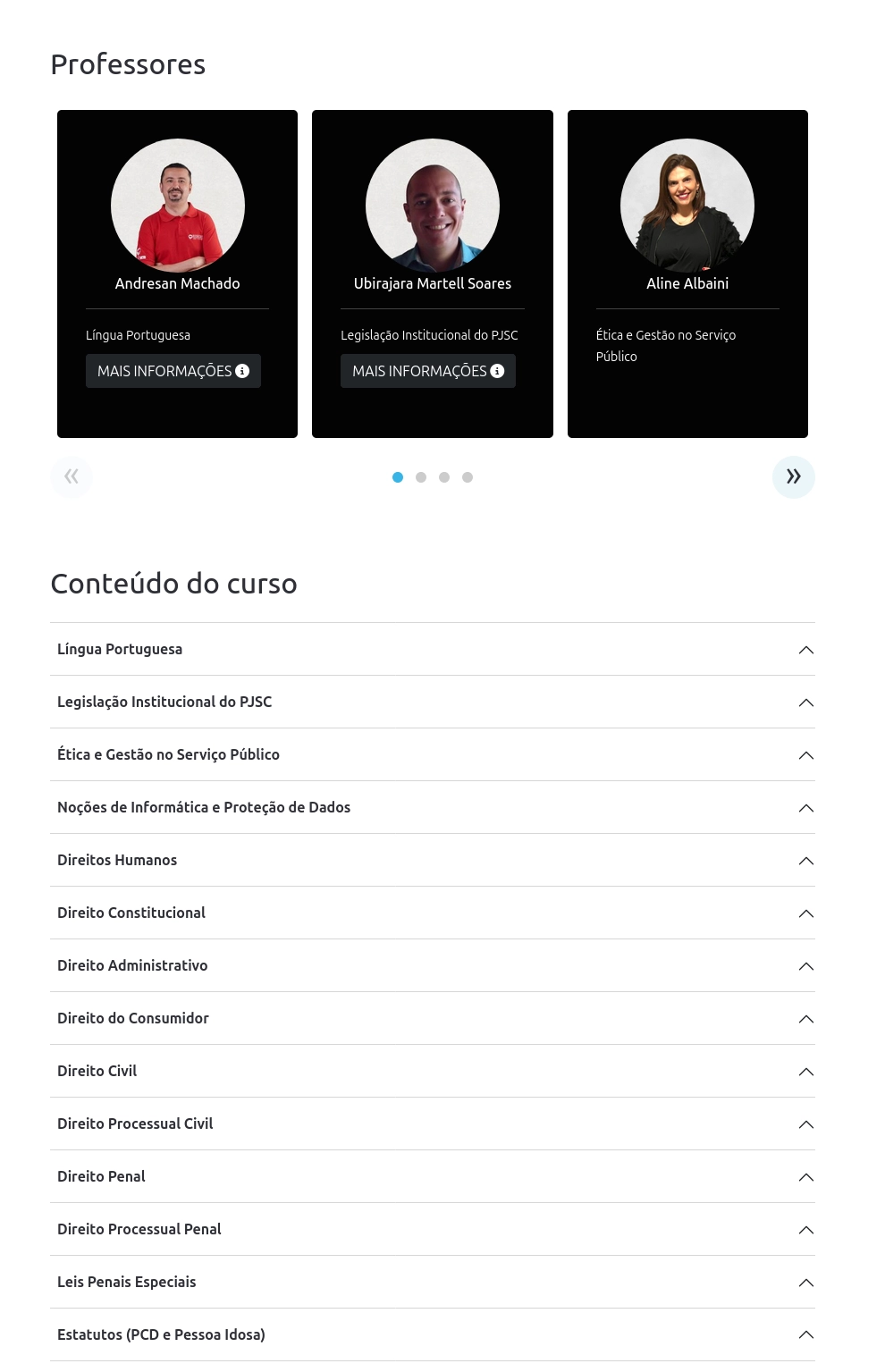885x1372 pixels.
Task: Expand Direito Processual Civil
Action: pos(432,1124)
